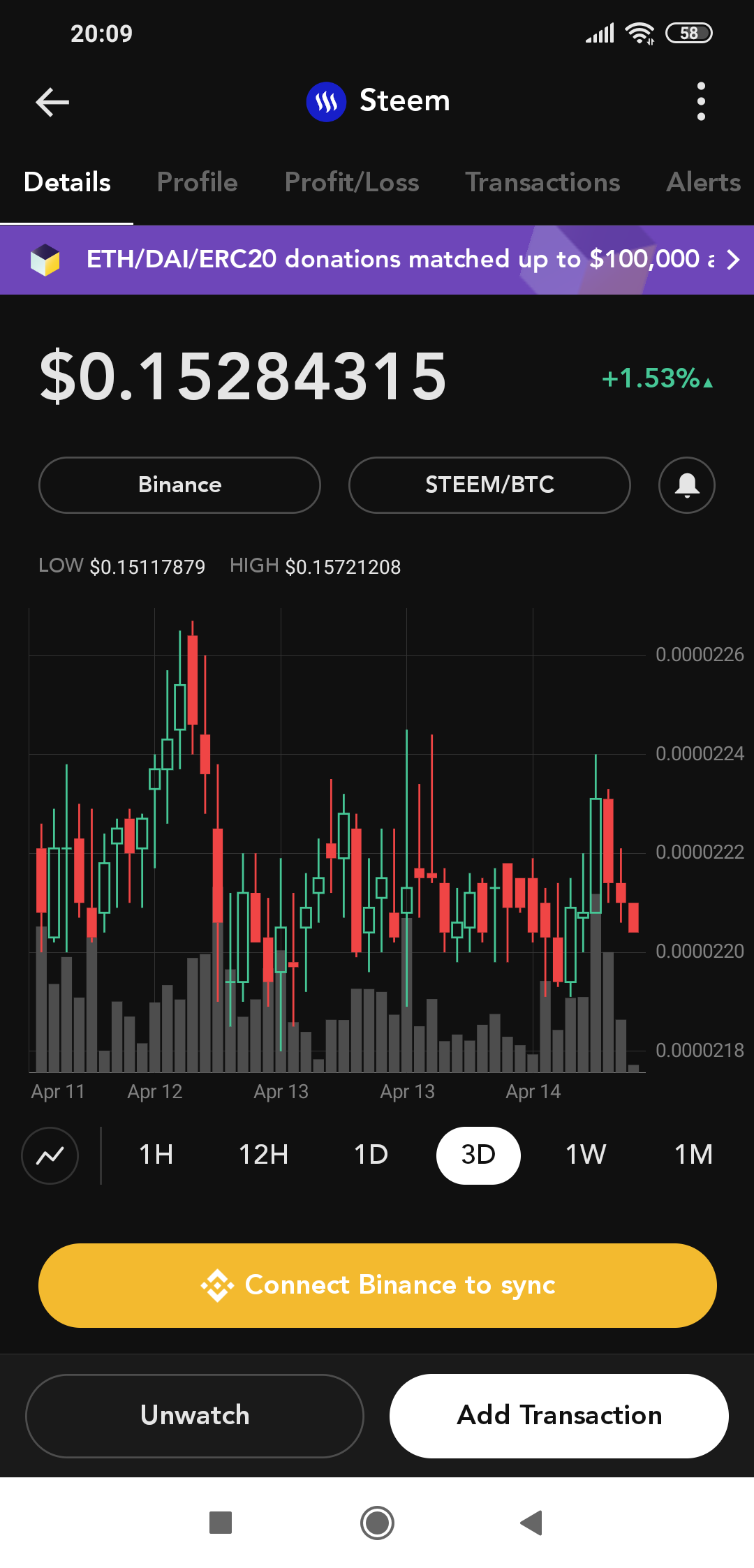Toggle the line chart view icon
Screen dimensions: 754x1568
[50, 1155]
